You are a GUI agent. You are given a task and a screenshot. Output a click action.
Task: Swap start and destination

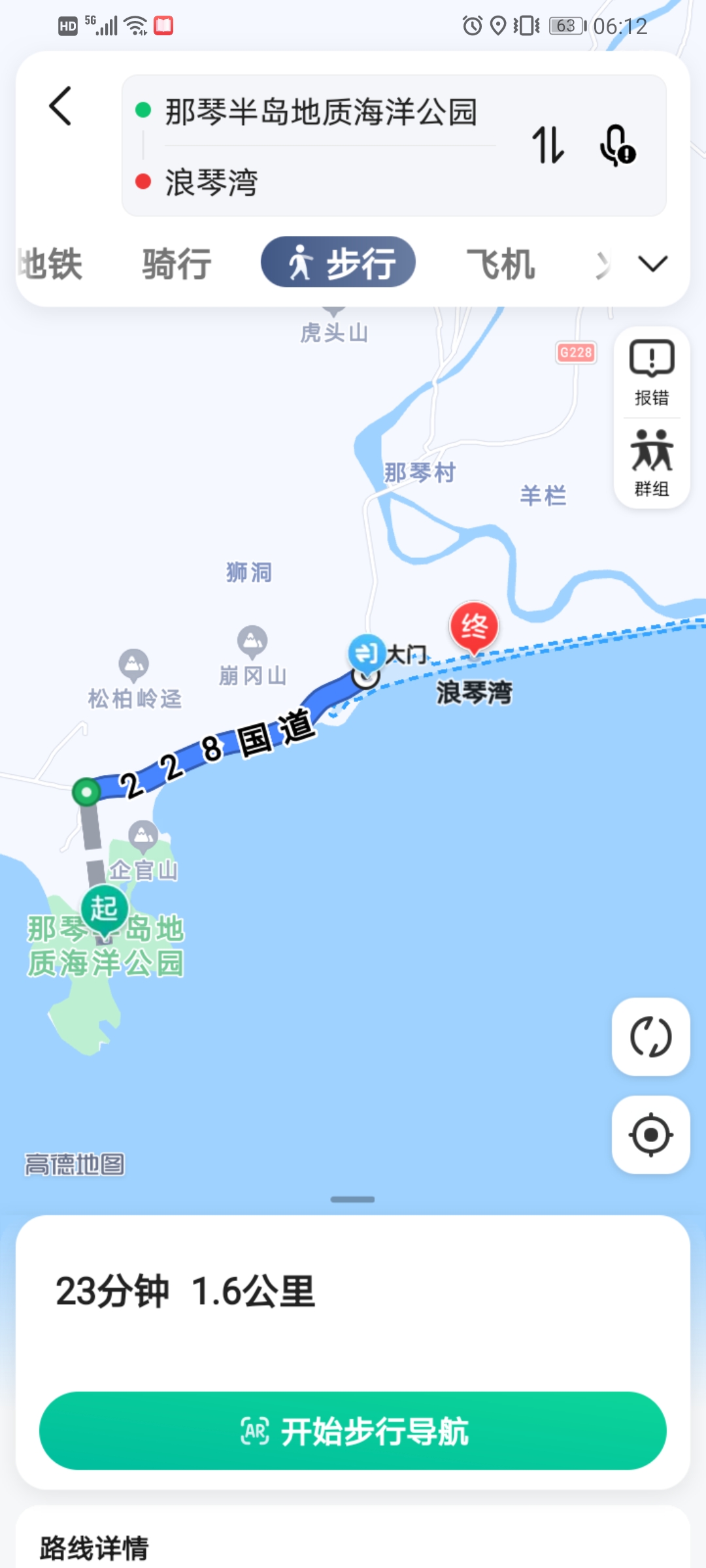click(x=548, y=145)
